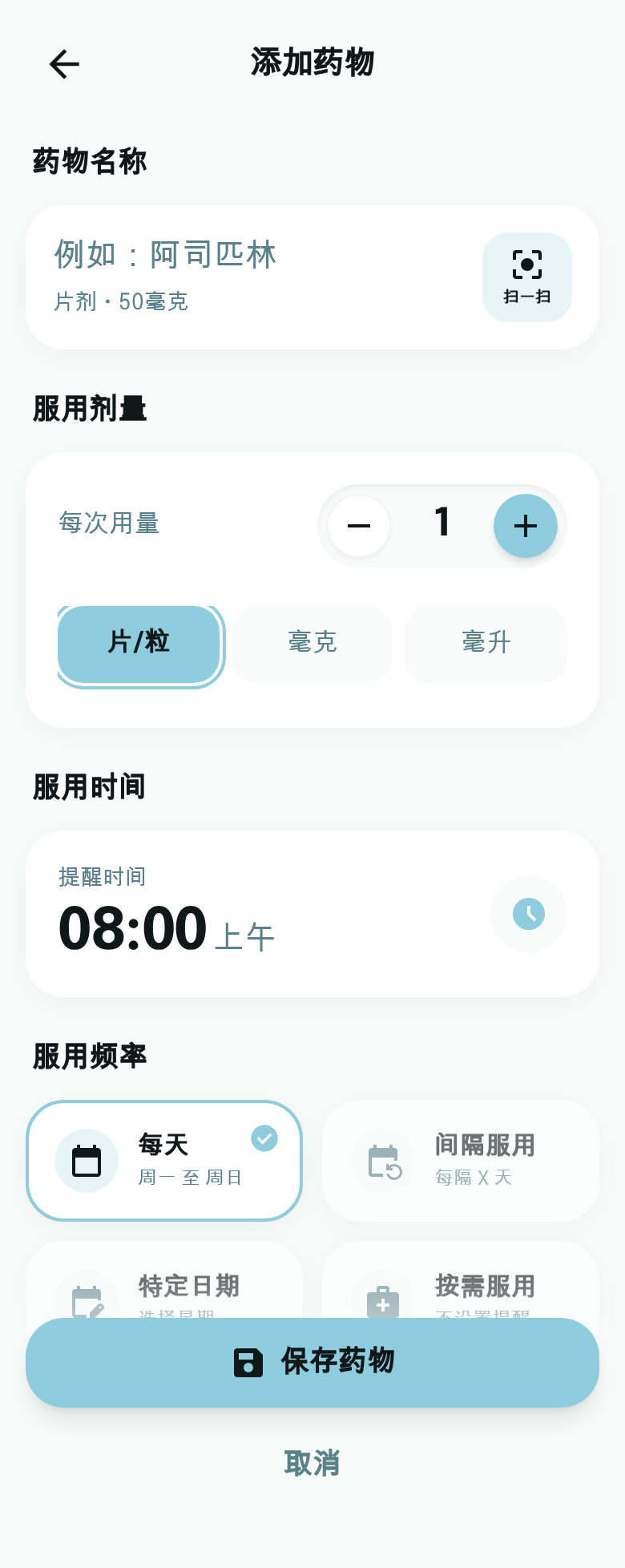Open the 扫一扫 scanner
The height and width of the screenshot is (1568, 625).
526,277
